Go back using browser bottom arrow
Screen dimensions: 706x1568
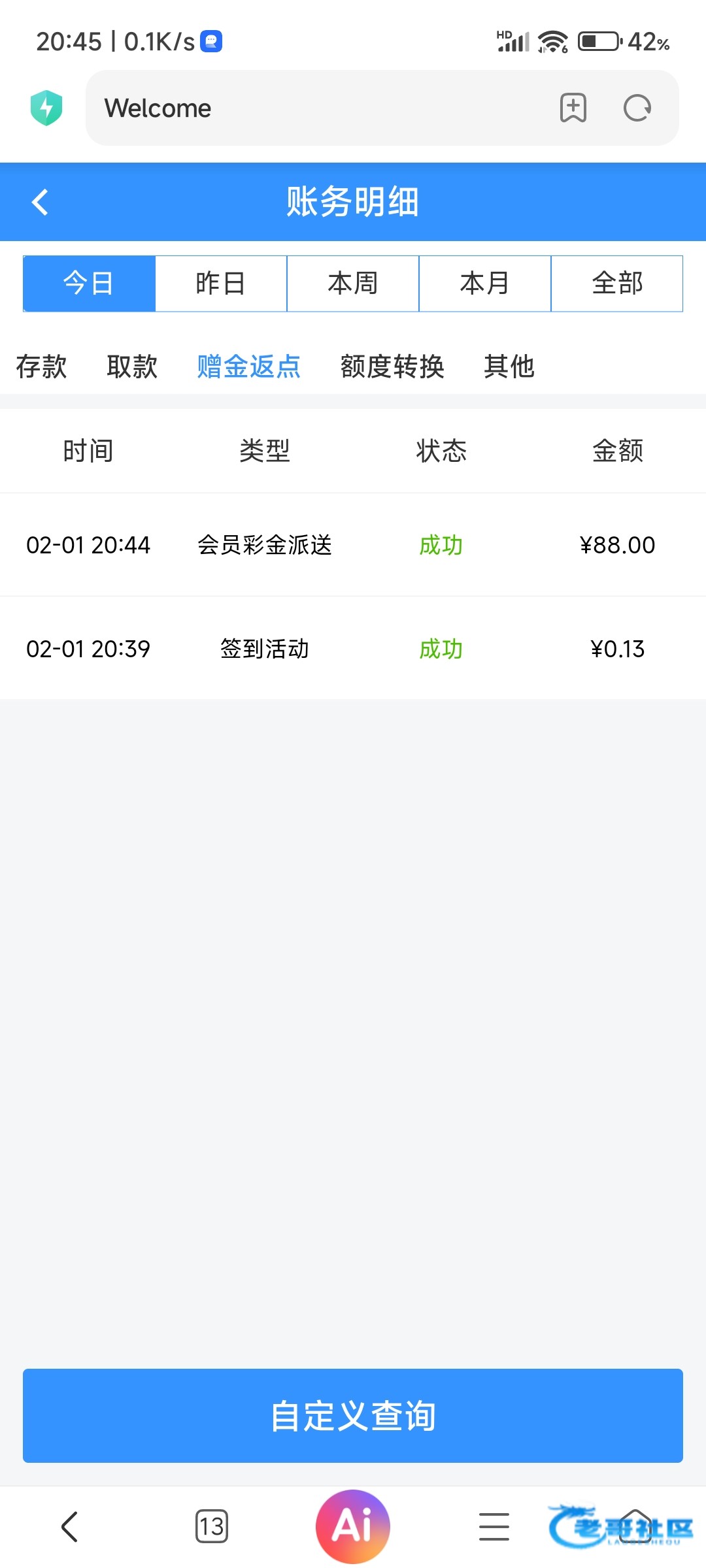(x=70, y=1526)
